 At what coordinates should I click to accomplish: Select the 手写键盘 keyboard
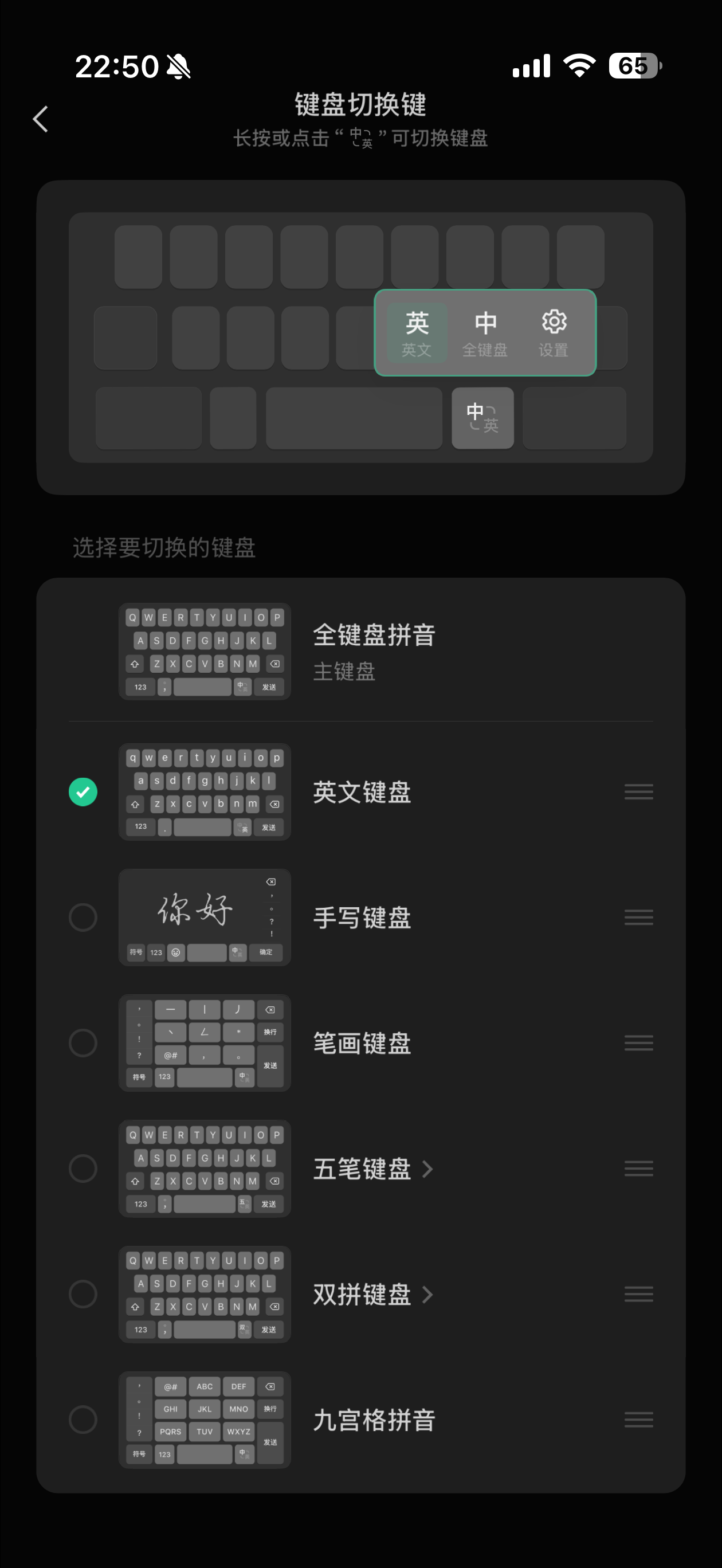pyautogui.click(x=84, y=918)
